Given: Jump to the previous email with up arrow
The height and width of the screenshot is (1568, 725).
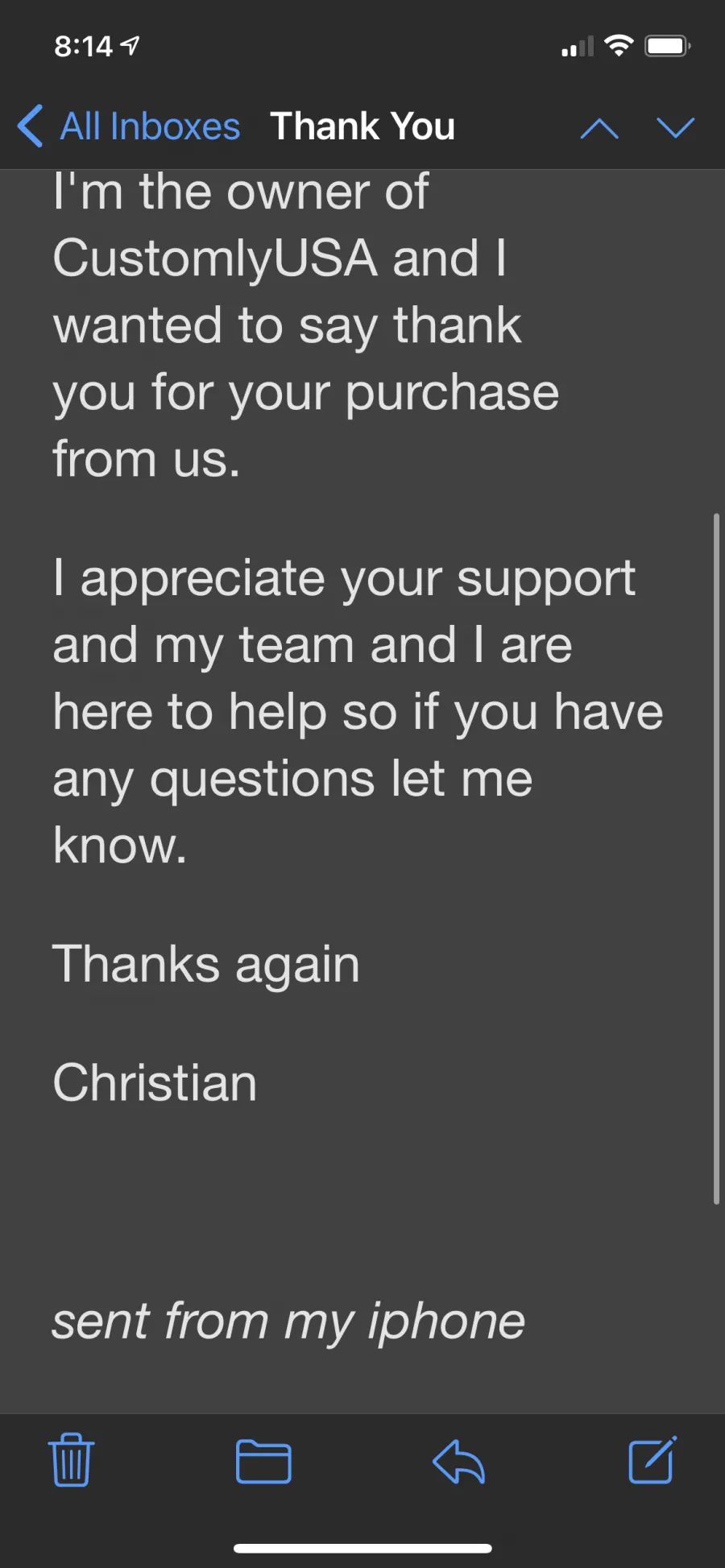Looking at the screenshot, I should [599, 128].
